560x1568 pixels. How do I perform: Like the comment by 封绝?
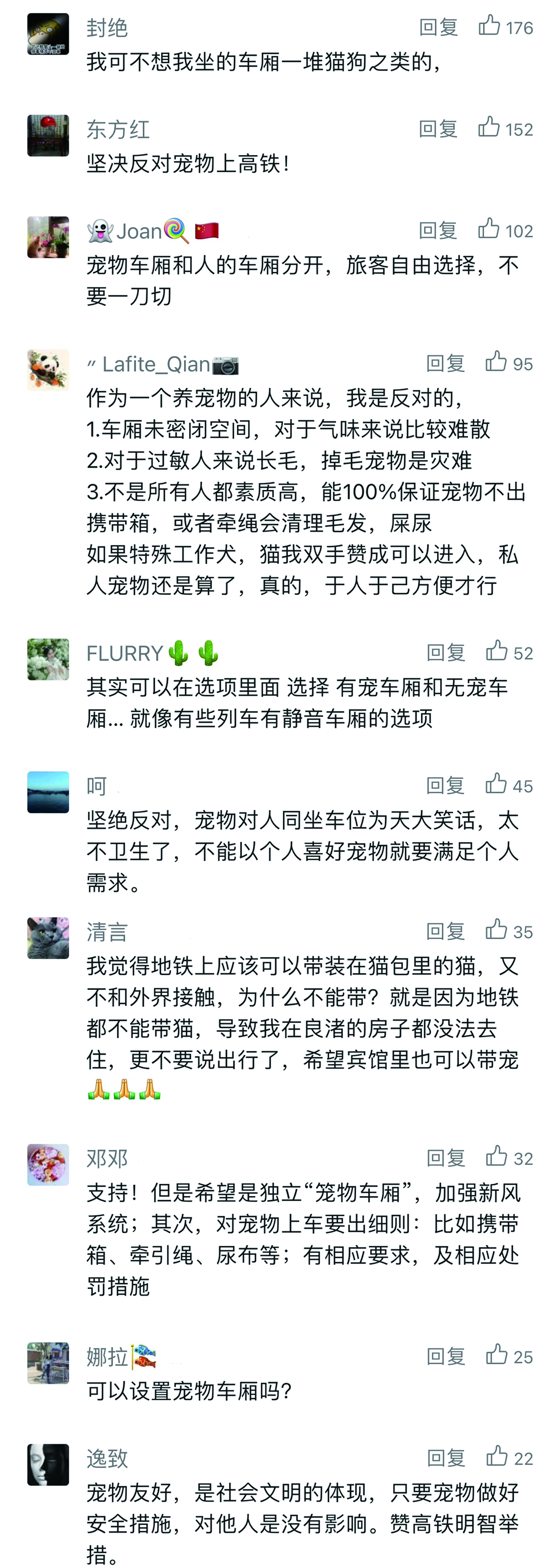click(490, 26)
